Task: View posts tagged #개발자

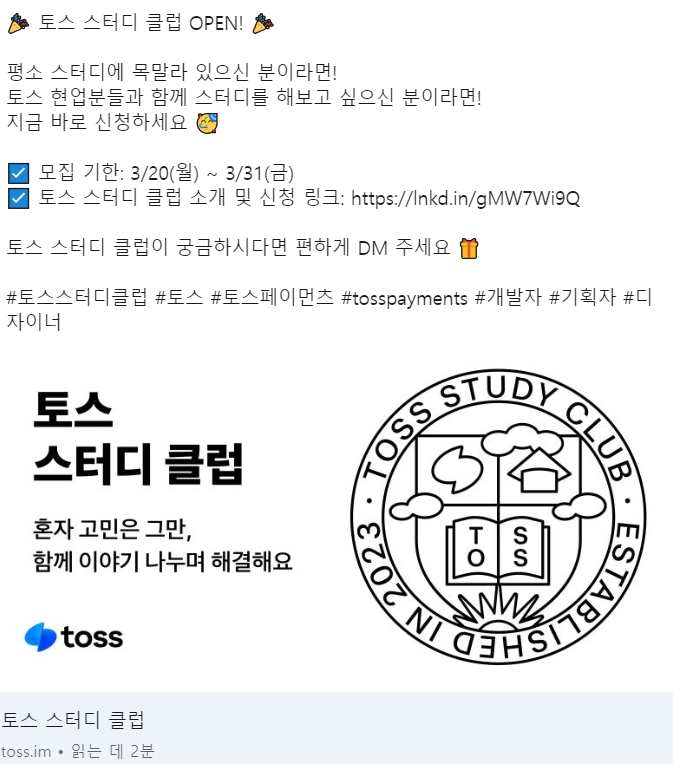Action: (507, 297)
